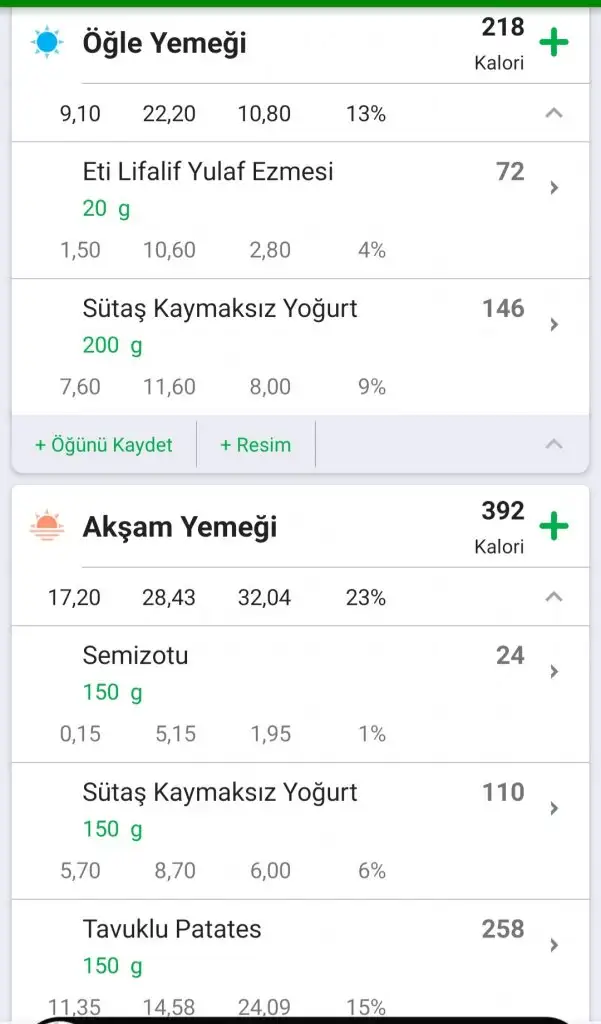Open Eti Lifalif Yulaf Ezmesi entry
Screen dimensions: 601x1024
[300, 209]
